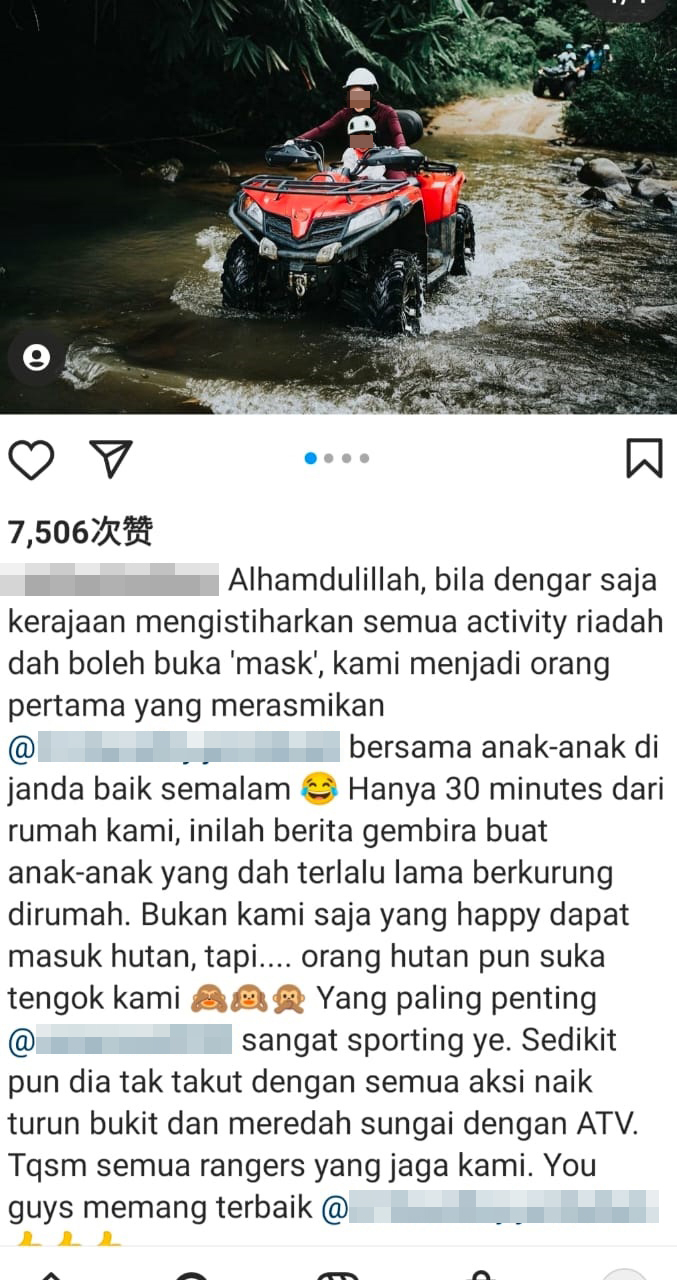The image size is (677, 1280).
Task: Open the mentioned account before 'bersama anak-anak'
Action: (175, 748)
